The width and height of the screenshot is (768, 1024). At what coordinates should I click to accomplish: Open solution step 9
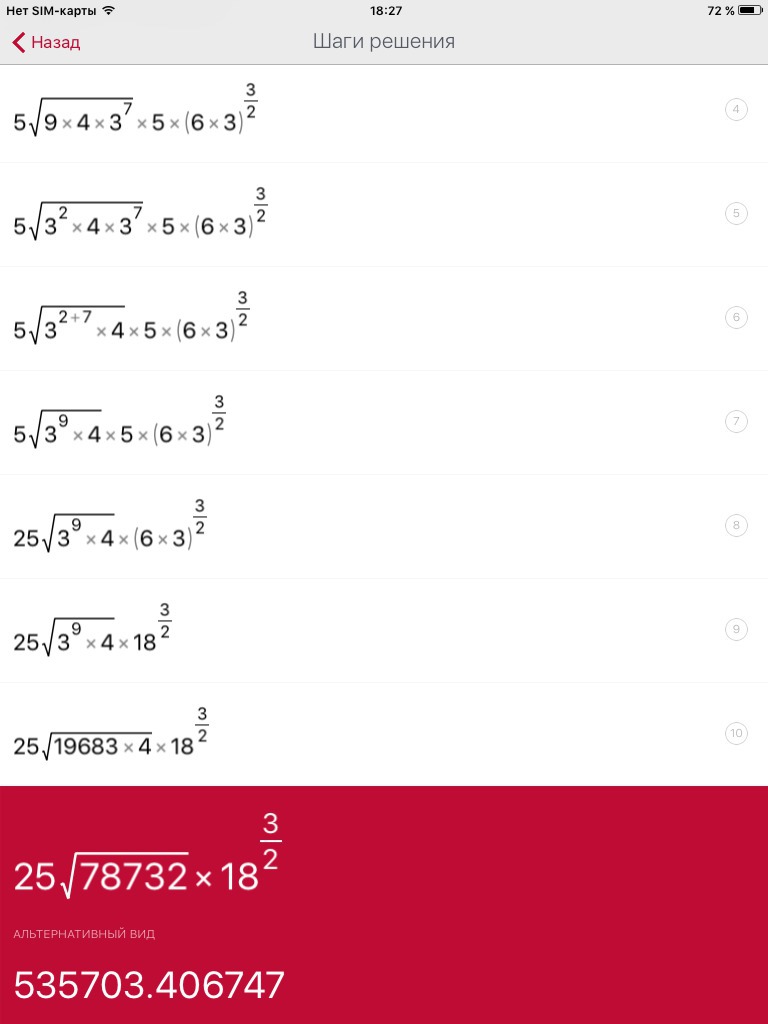pyautogui.click(x=384, y=631)
